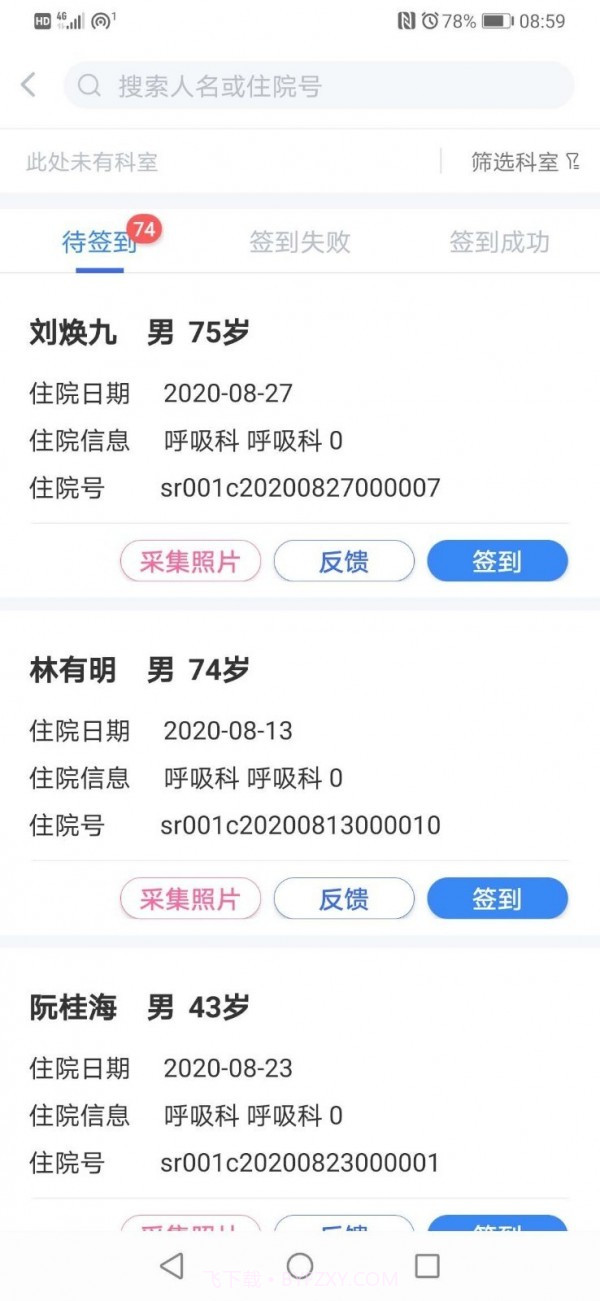Tap the search field for name or admission number
Image resolution: width=600 pixels, height=1301 pixels.
point(318,86)
